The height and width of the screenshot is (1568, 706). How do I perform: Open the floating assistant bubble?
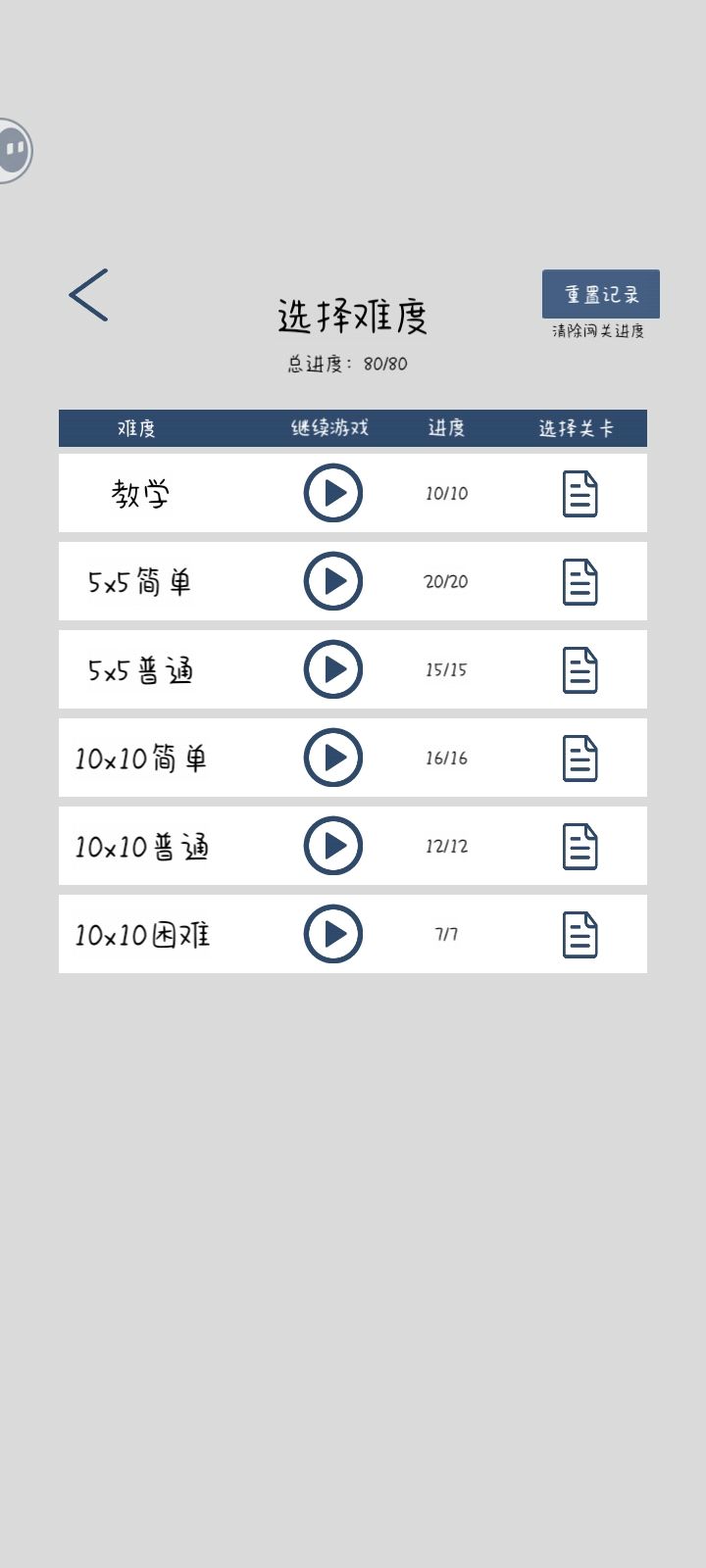click(x=14, y=150)
